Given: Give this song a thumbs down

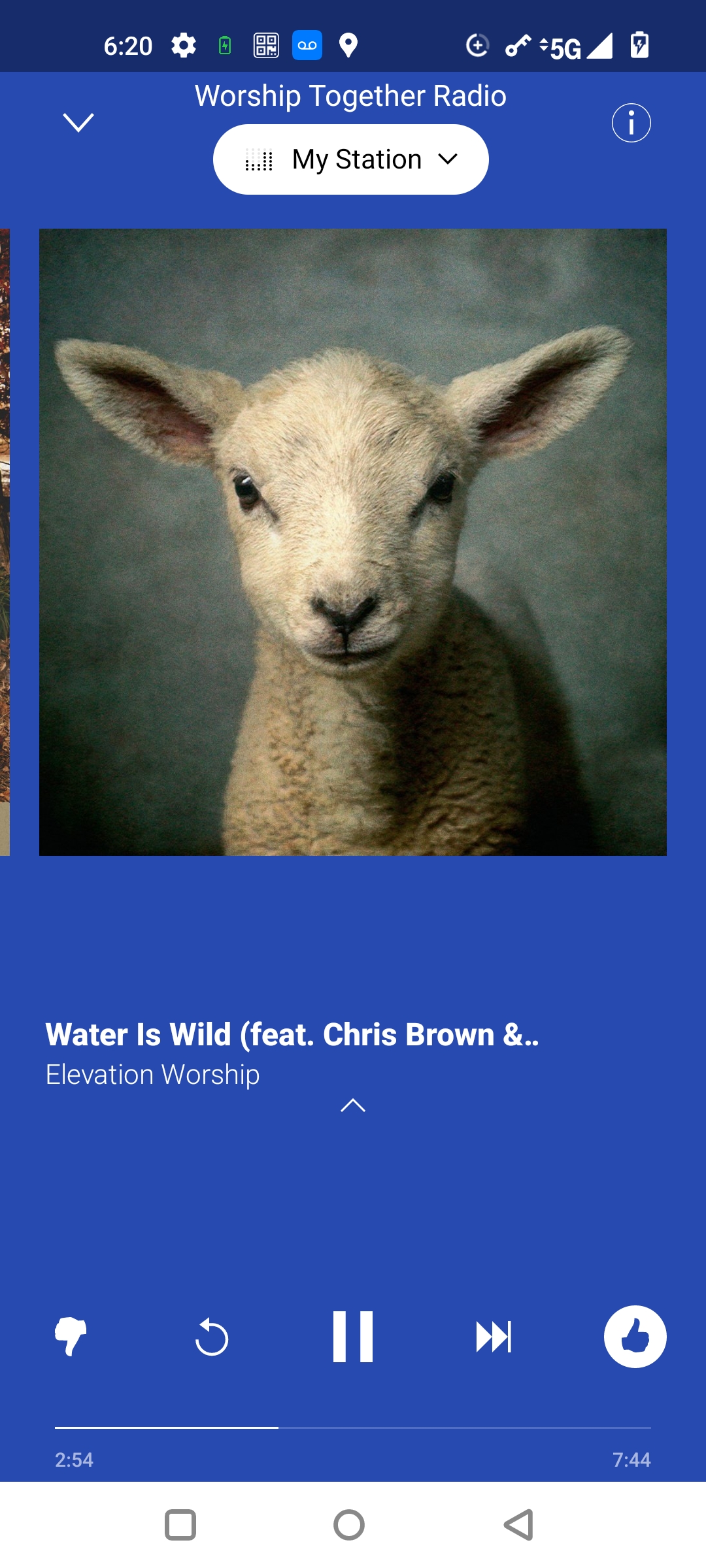Looking at the screenshot, I should point(71,1337).
